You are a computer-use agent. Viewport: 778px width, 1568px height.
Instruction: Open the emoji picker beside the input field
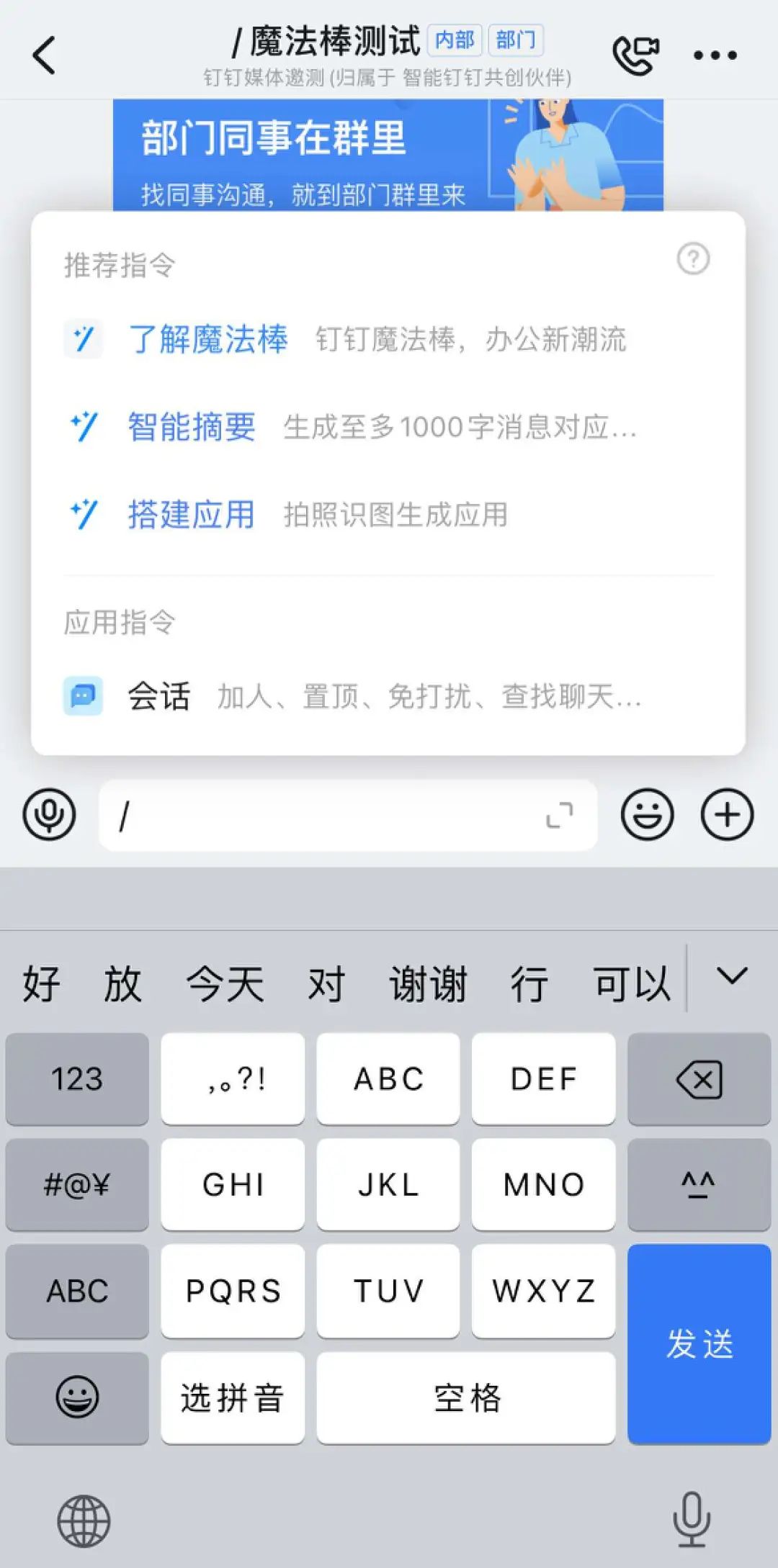[x=646, y=814]
